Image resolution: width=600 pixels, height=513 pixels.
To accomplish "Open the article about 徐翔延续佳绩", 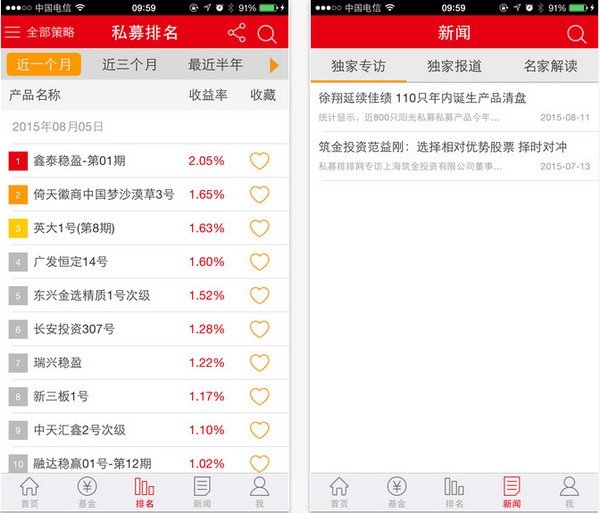I will (454, 107).
